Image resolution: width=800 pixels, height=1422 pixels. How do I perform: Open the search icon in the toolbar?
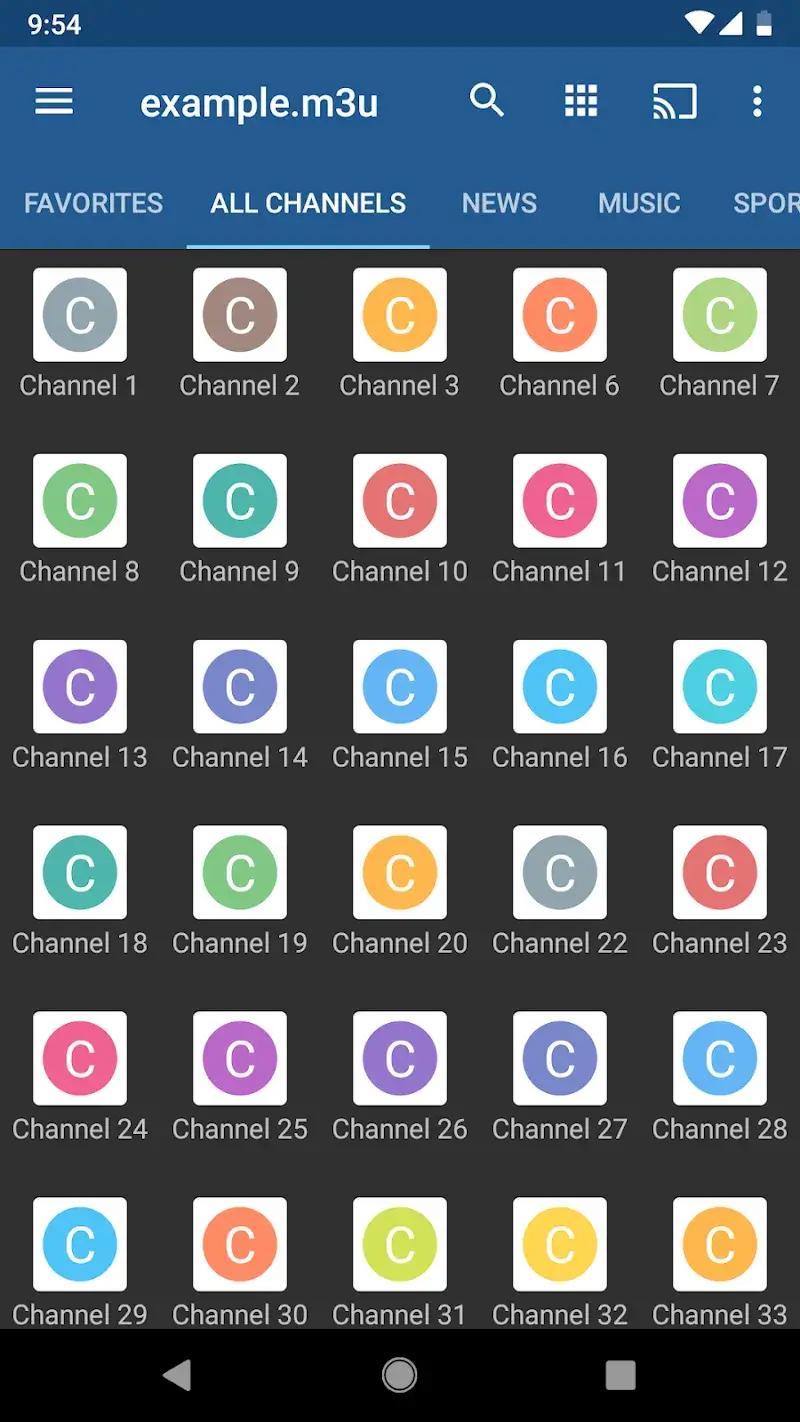(x=487, y=100)
